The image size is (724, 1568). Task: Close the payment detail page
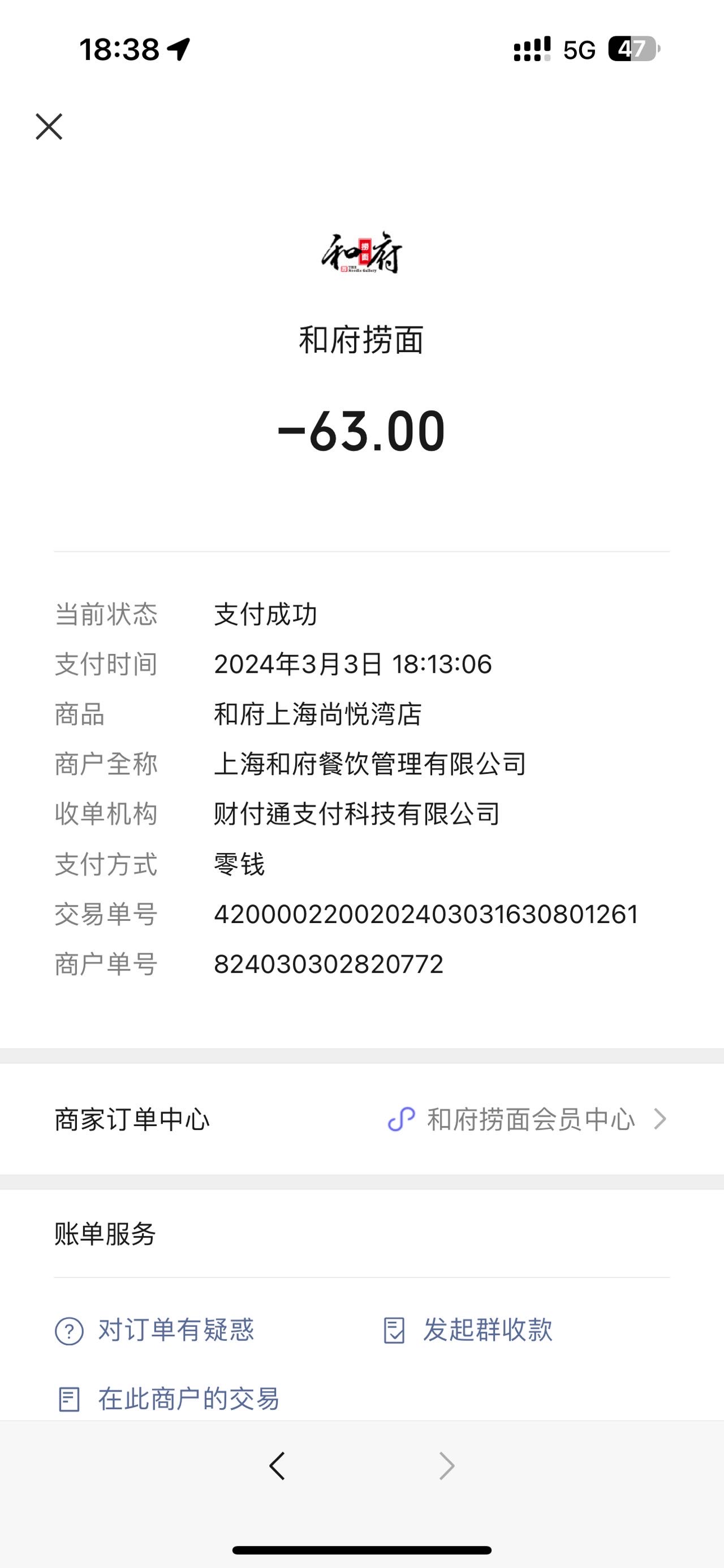tap(49, 127)
